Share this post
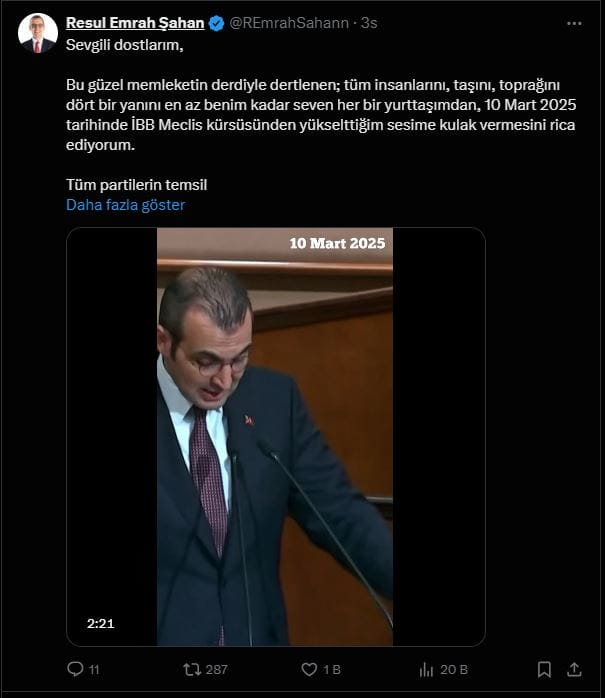Viewport: 605px width, 698px height. coord(574,669)
